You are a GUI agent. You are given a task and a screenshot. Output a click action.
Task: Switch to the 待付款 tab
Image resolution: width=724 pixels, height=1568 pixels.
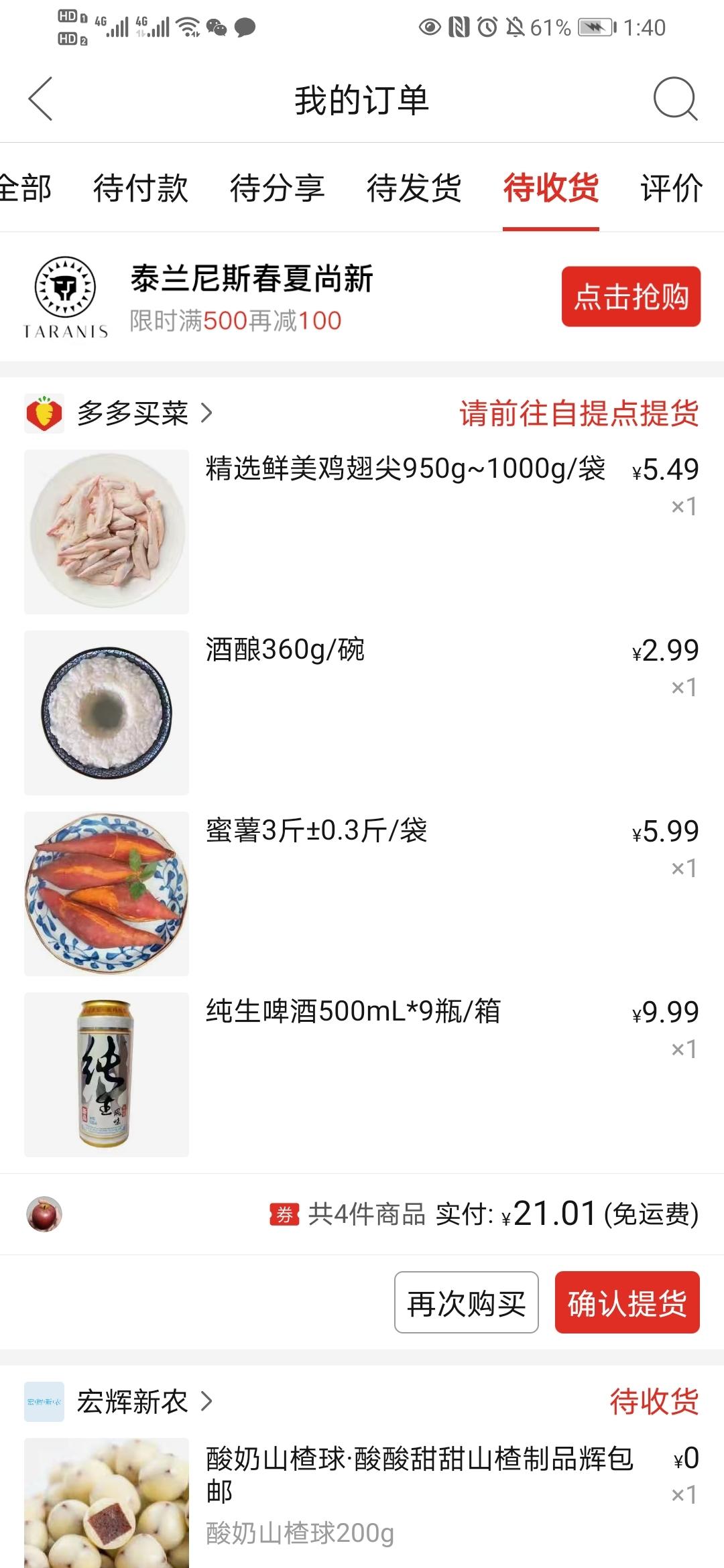coord(140,188)
